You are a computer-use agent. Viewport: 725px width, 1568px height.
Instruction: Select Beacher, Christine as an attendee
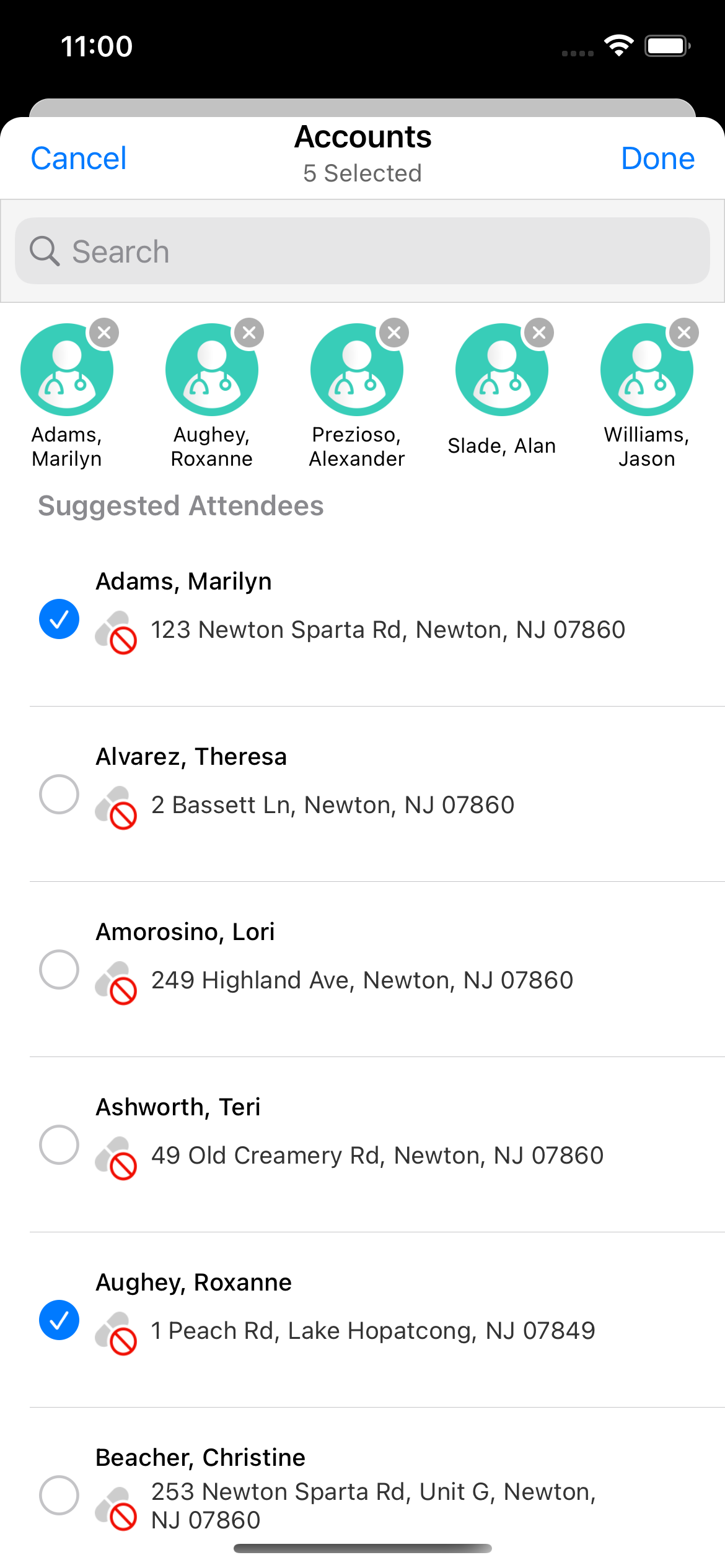click(59, 1495)
